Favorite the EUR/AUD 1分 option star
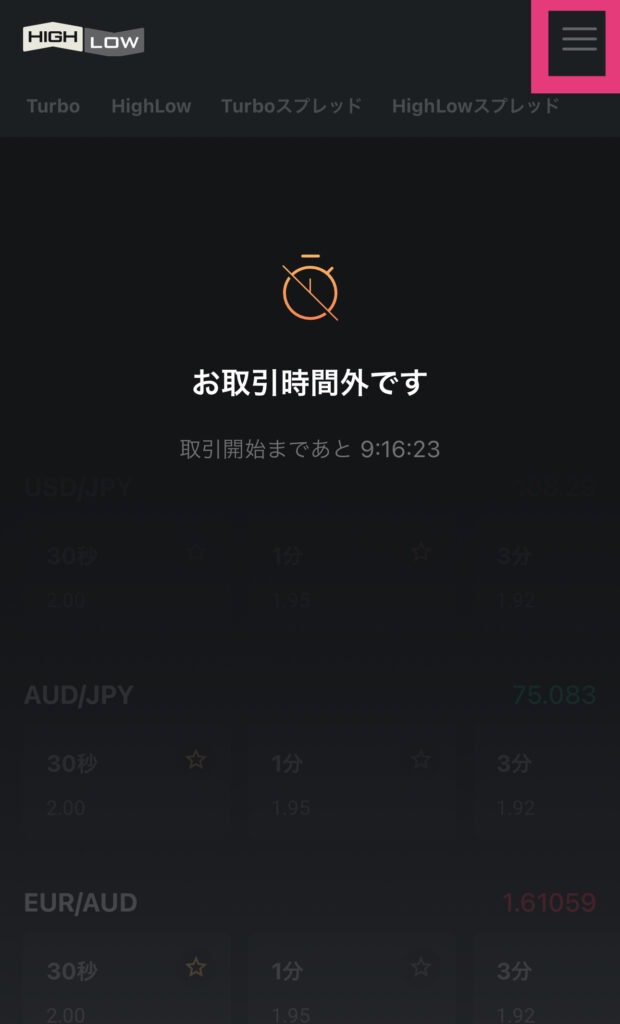 pos(421,967)
